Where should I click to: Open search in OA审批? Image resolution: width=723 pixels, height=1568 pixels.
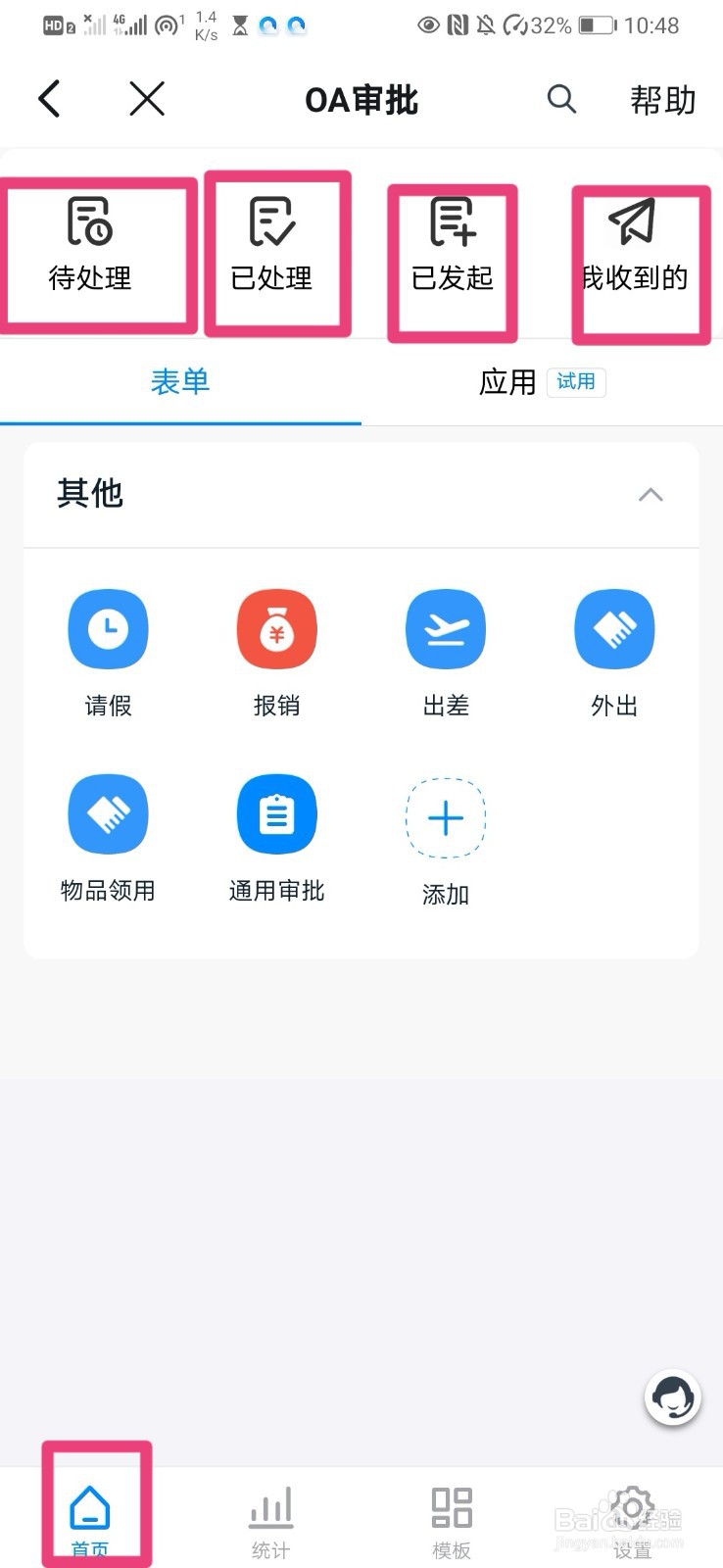[561, 99]
